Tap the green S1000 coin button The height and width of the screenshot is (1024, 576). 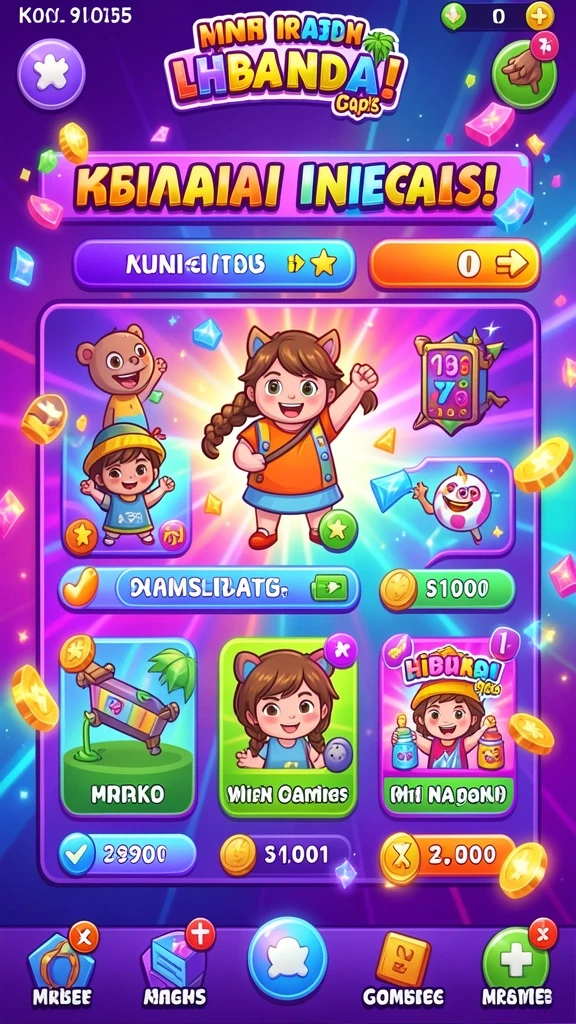(x=447, y=589)
